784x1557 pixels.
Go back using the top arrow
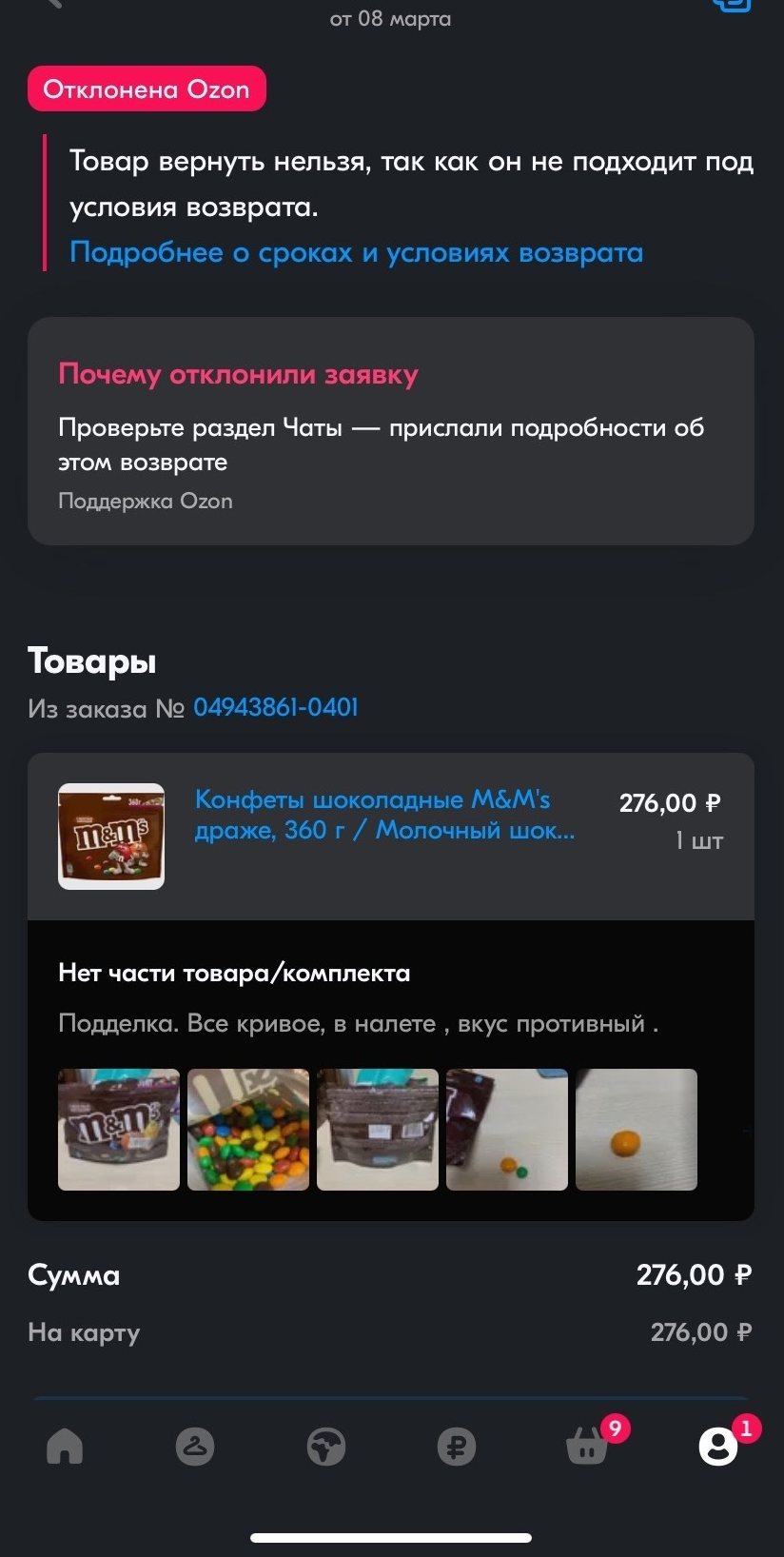click(x=52, y=3)
